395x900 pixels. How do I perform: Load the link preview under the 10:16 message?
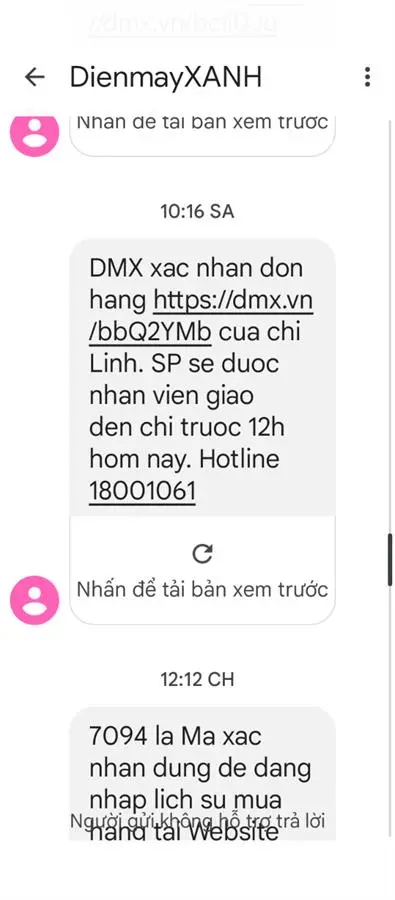pos(202,570)
